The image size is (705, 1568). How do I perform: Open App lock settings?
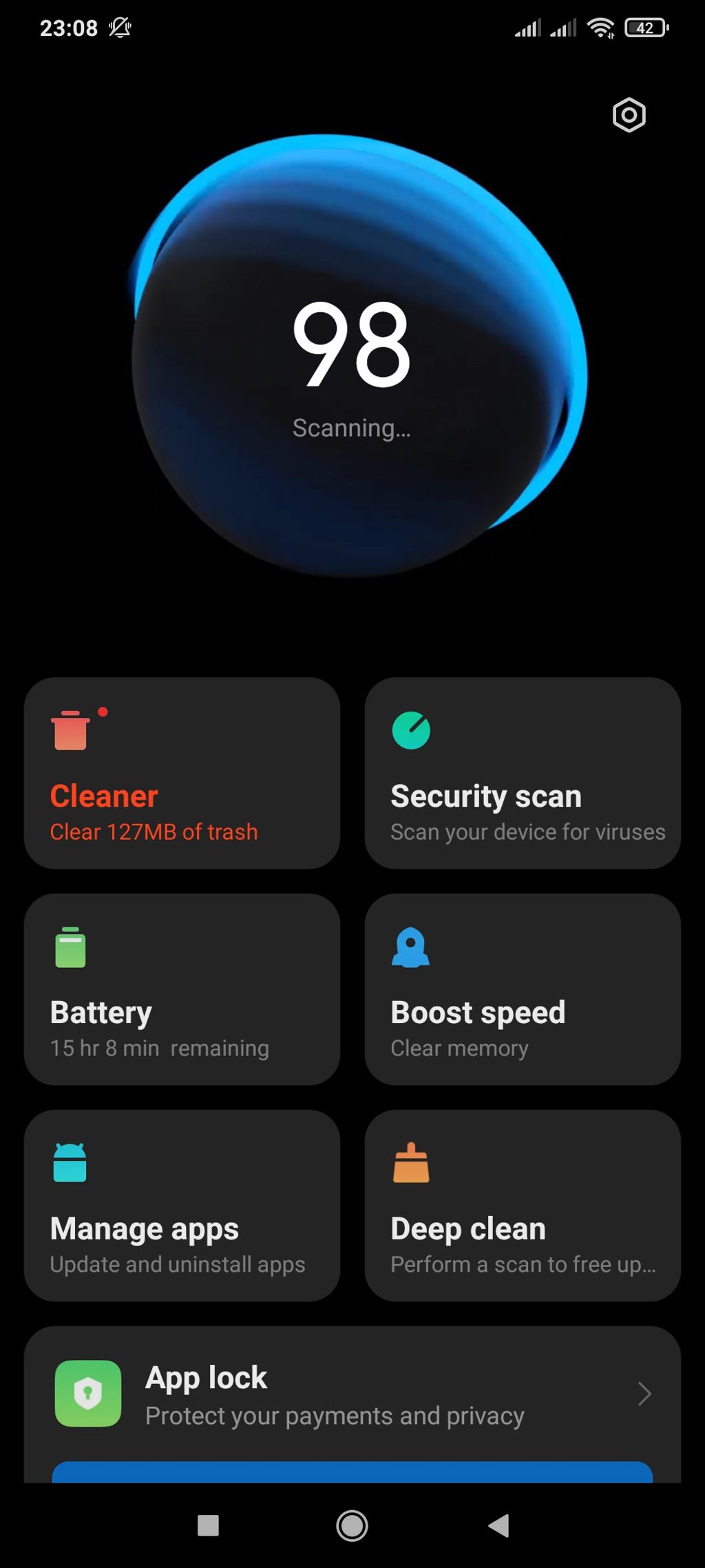point(352,1394)
